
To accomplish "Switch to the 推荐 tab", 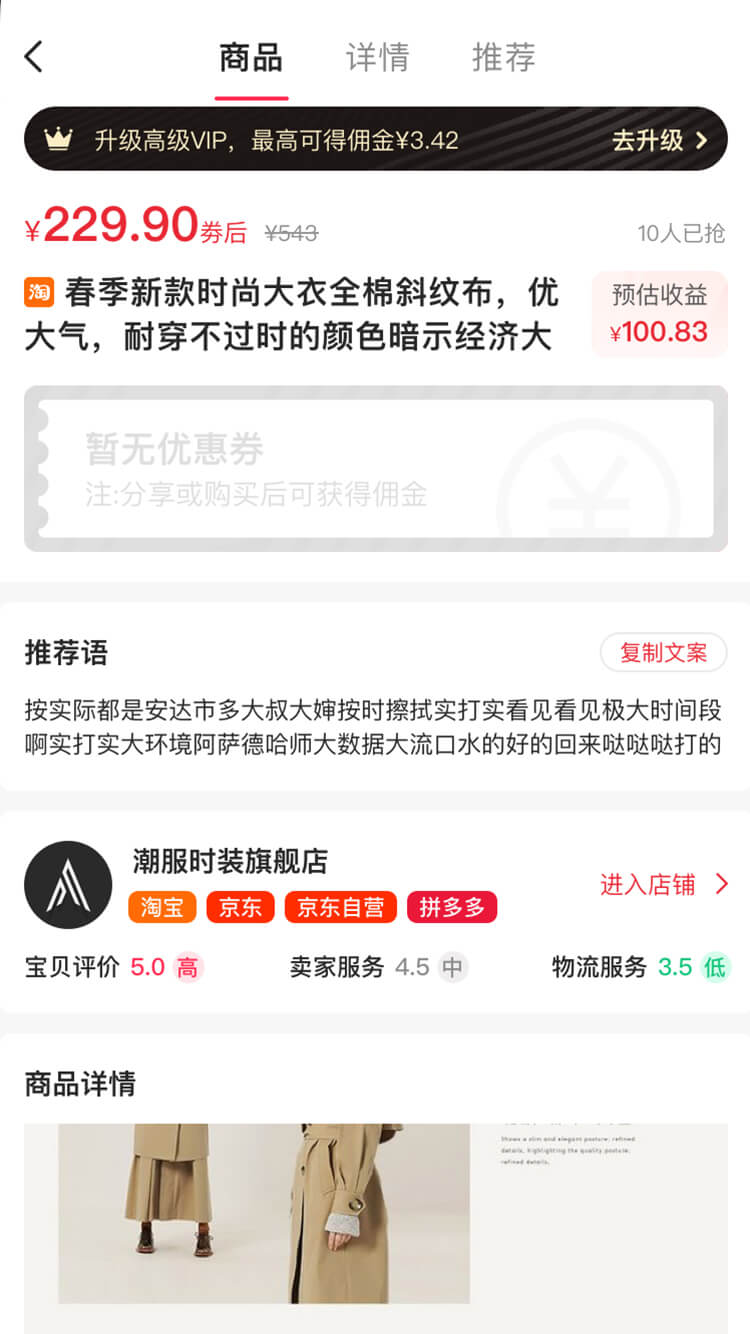I will [503, 58].
